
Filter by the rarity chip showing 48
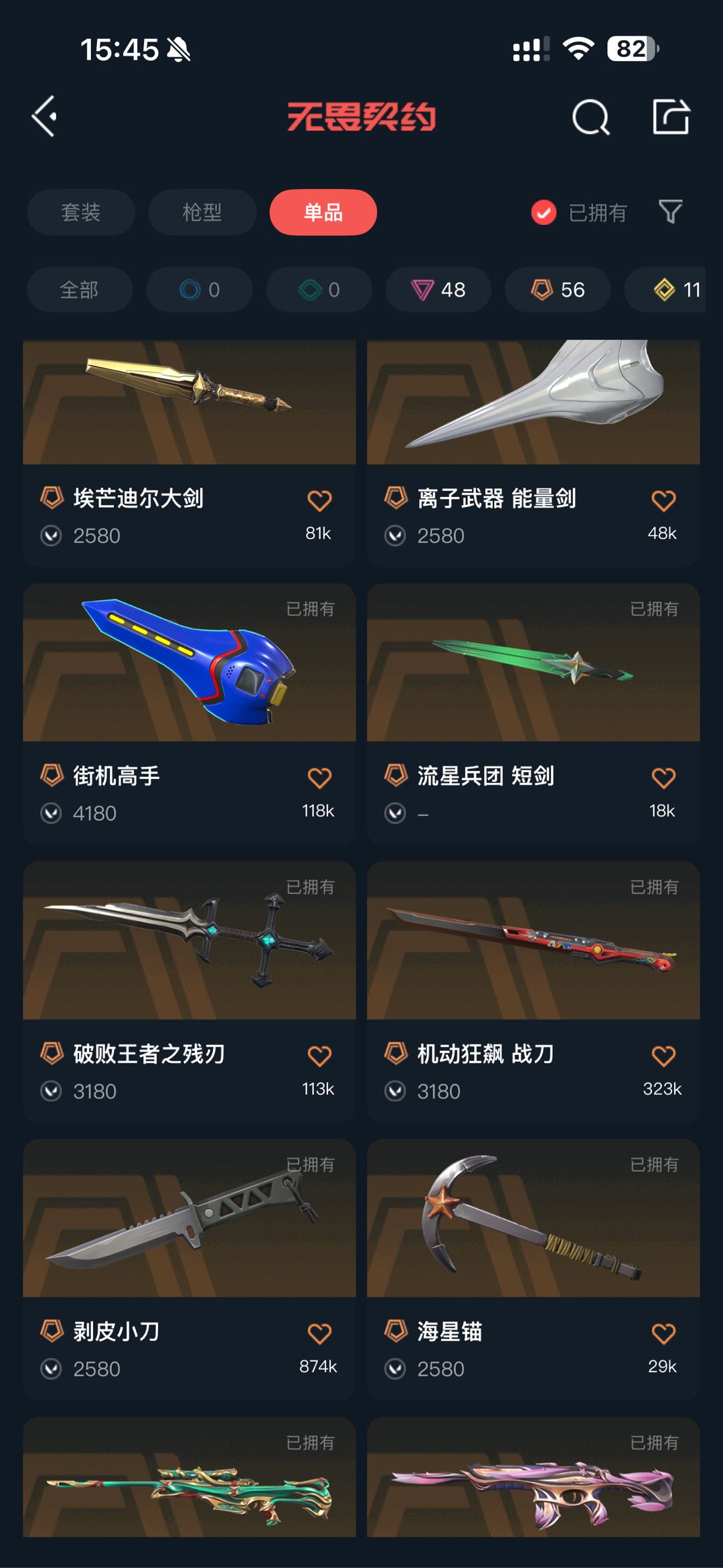[x=438, y=289]
